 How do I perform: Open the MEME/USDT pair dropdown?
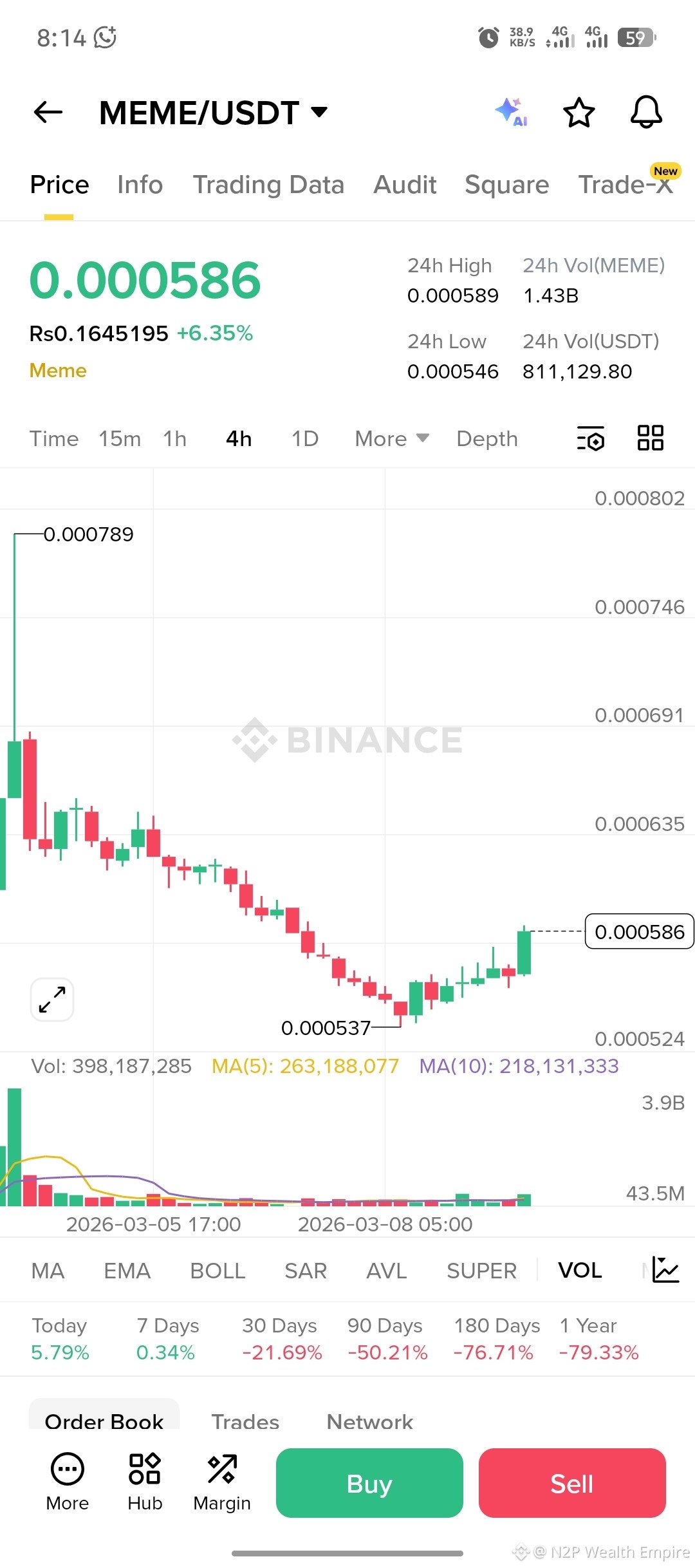coord(319,112)
